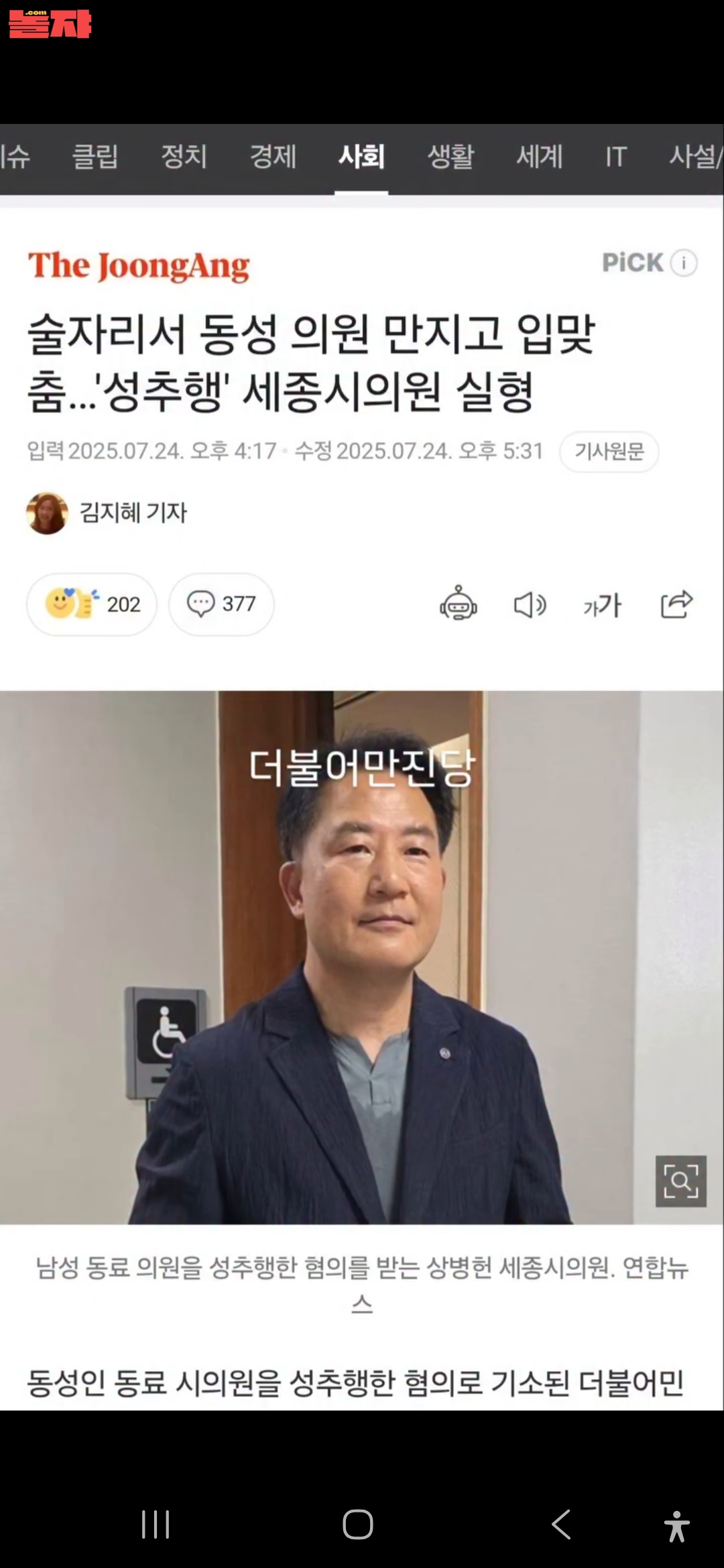The width and height of the screenshot is (724, 1568).
Task: Listen to the article with the speaker icon
Action: pos(530,604)
